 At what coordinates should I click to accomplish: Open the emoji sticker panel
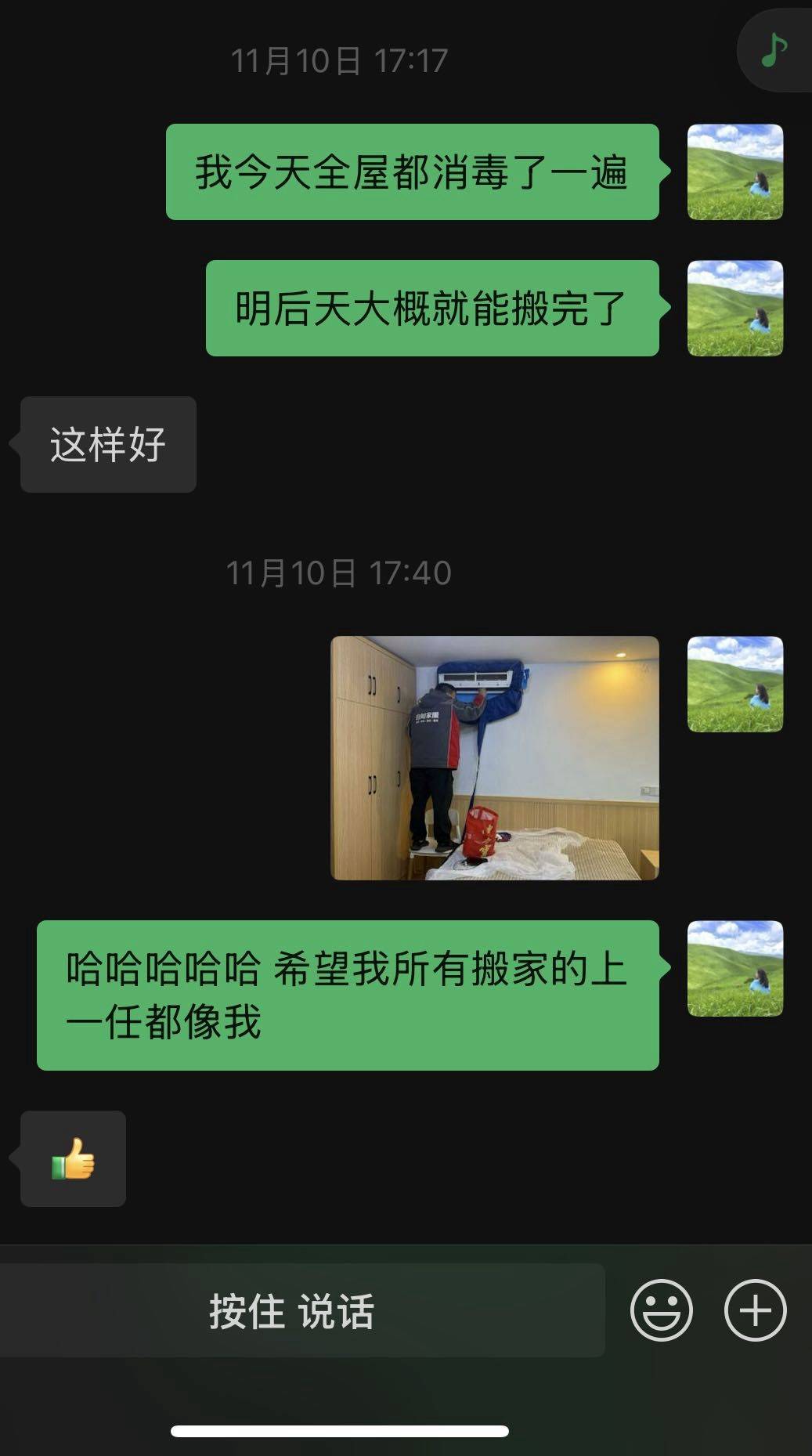point(661,1310)
